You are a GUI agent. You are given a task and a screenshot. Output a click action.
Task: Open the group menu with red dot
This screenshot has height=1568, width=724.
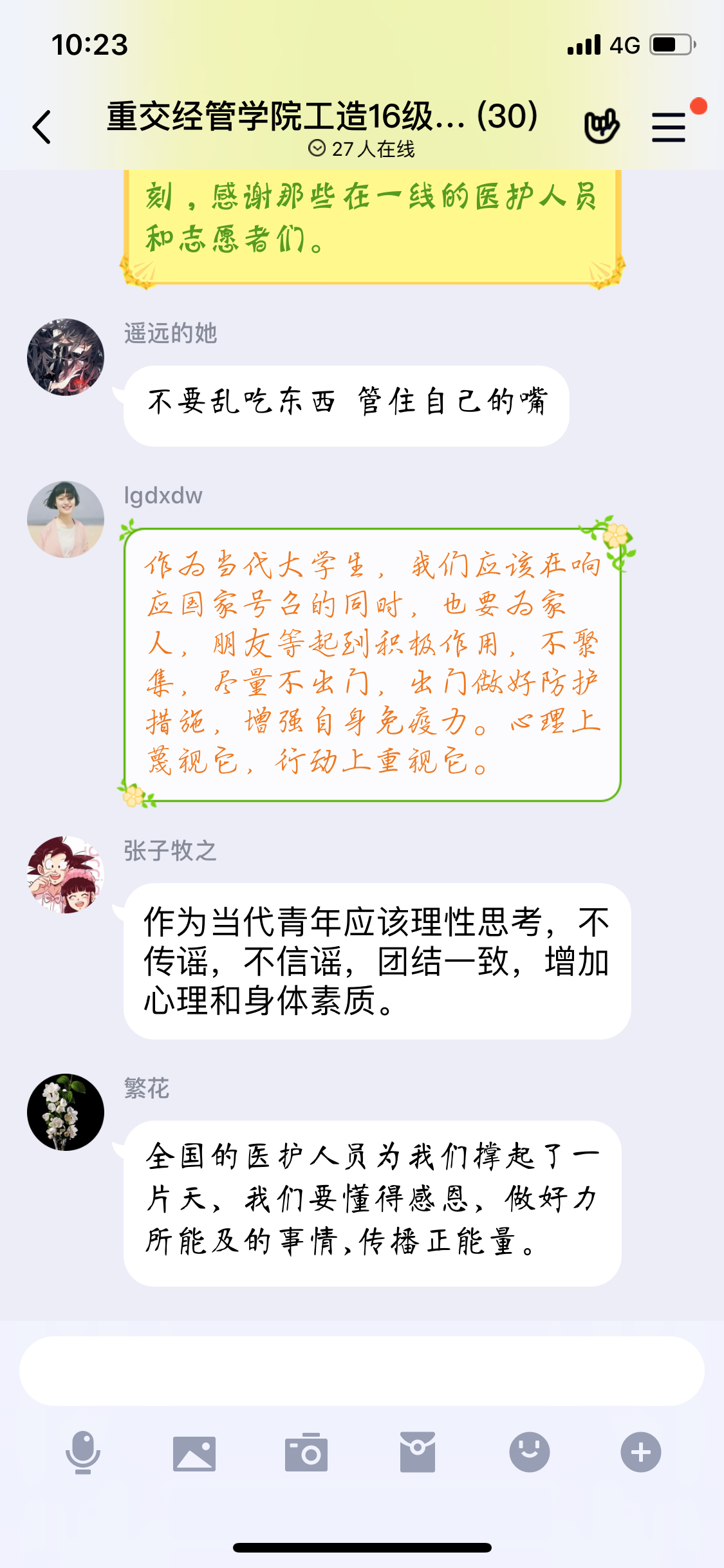669,127
